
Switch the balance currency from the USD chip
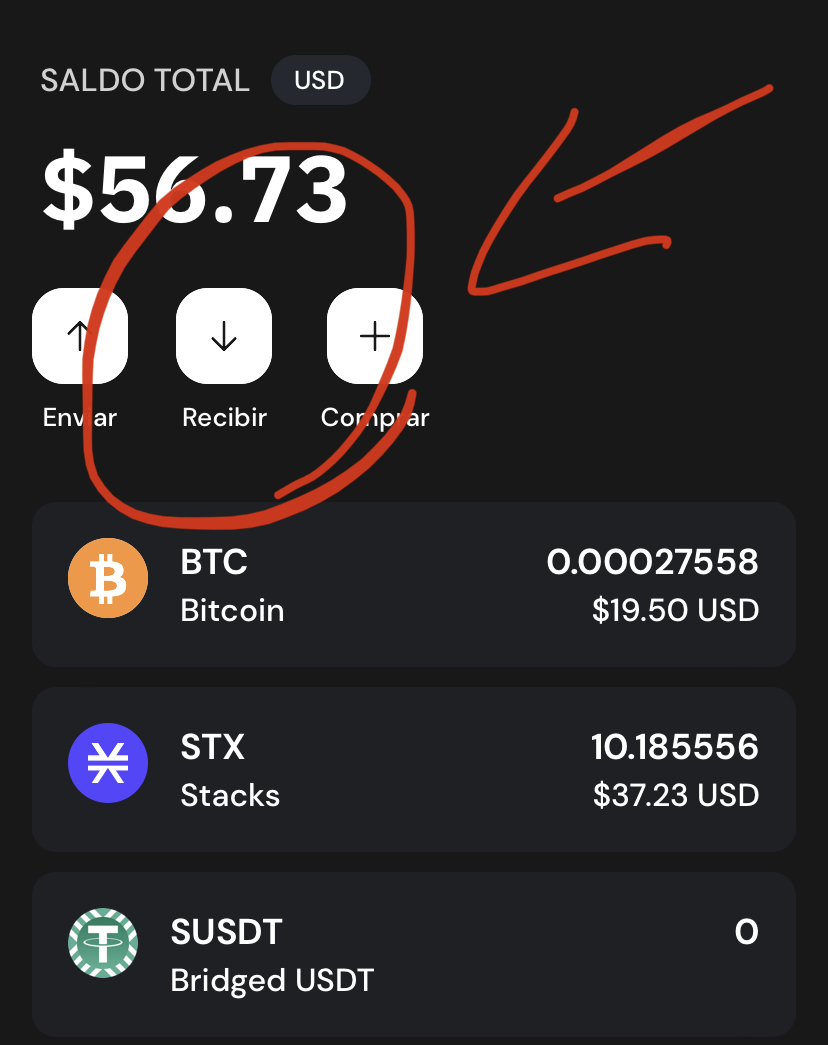pyautogui.click(x=320, y=80)
